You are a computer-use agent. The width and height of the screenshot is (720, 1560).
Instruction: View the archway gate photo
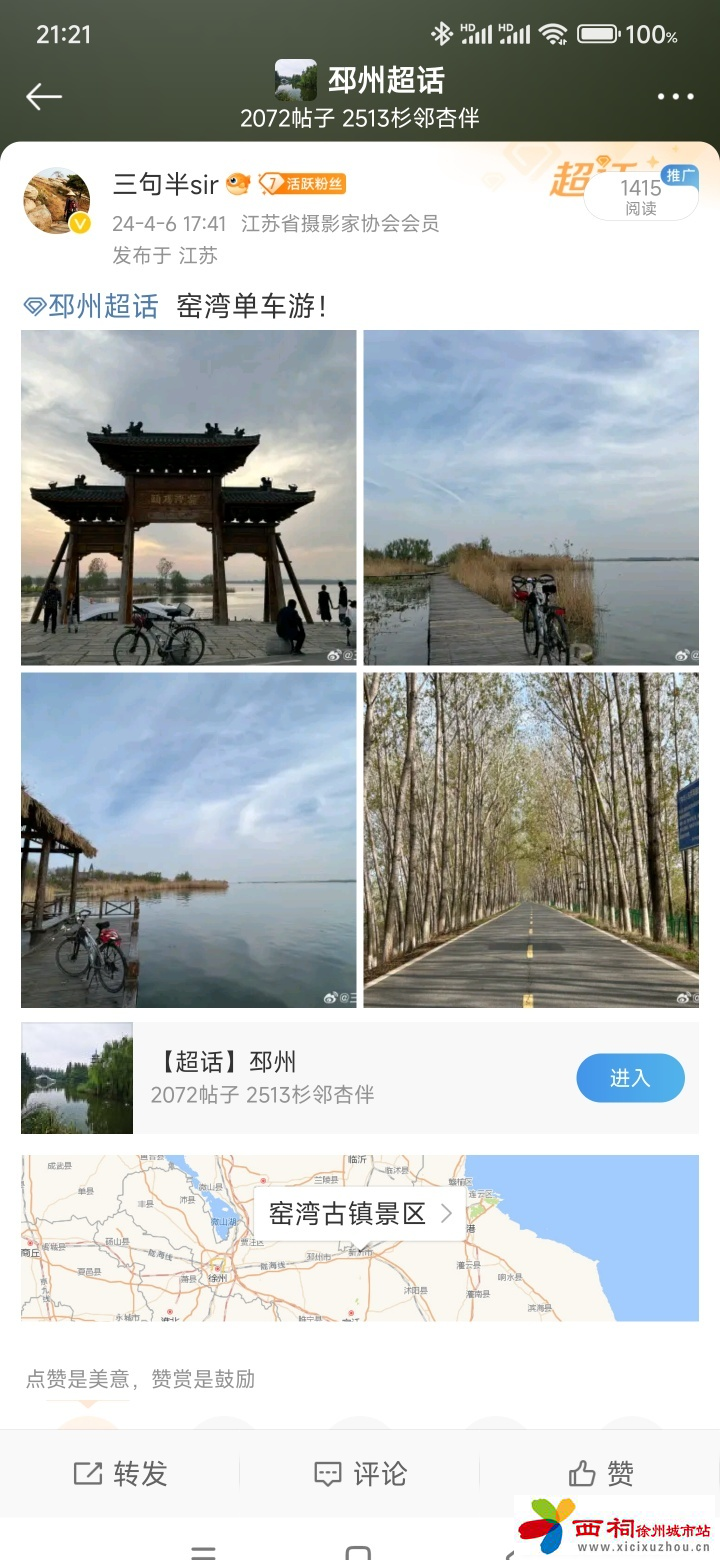(189, 497)
